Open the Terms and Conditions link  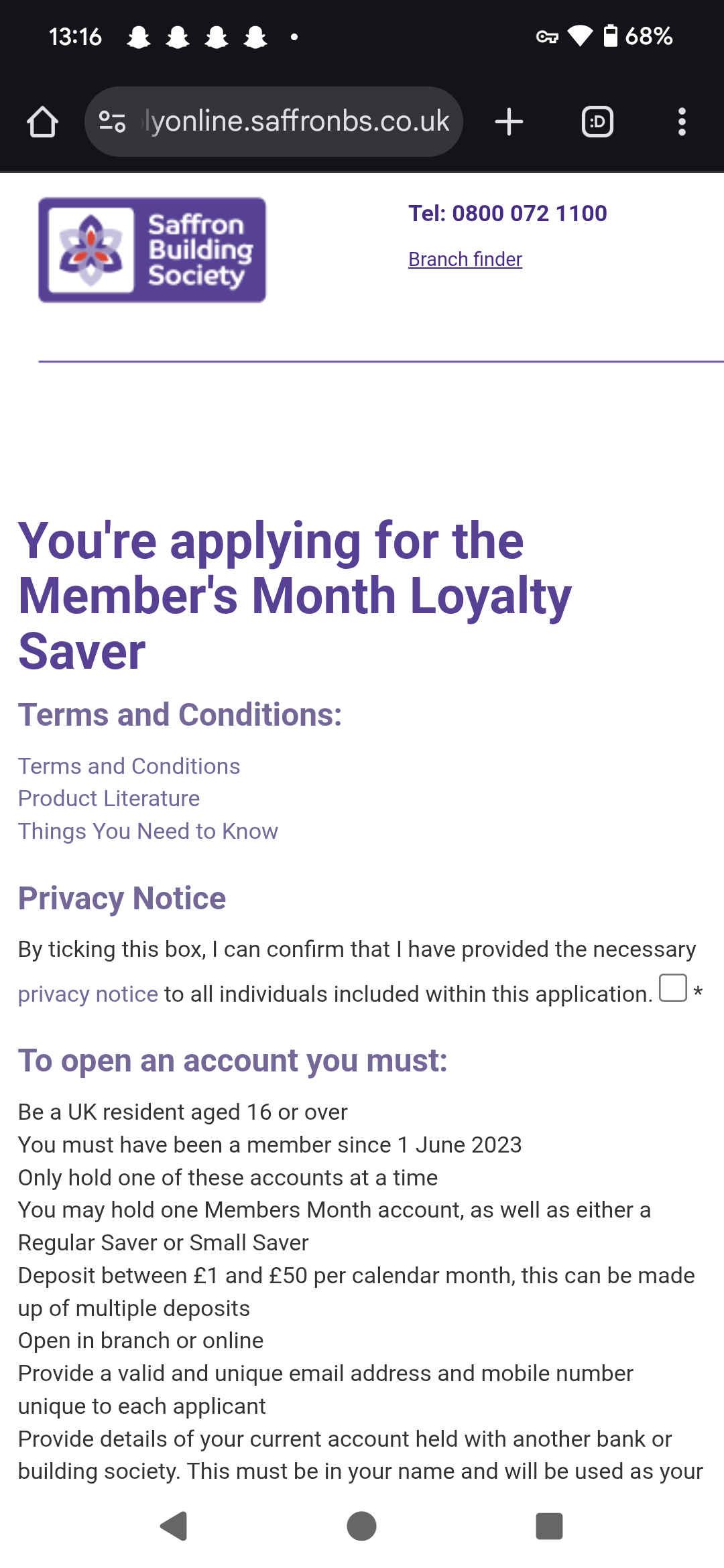(x=129, y=766)
